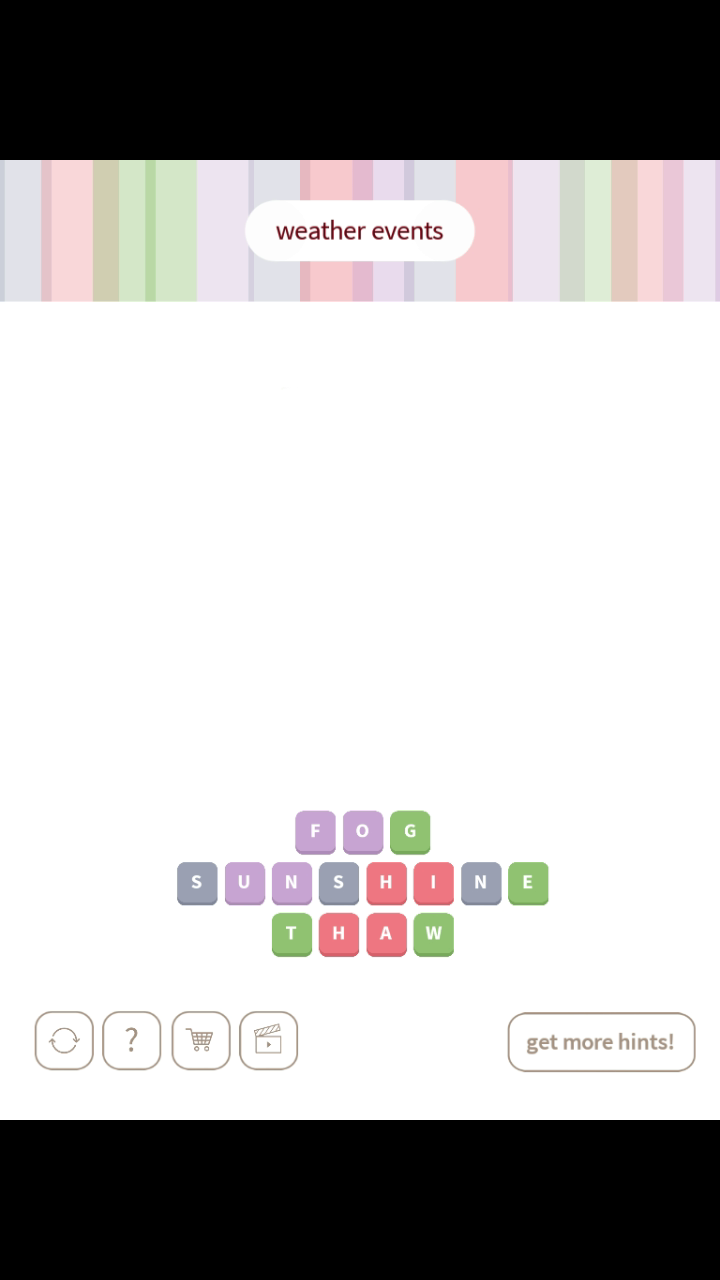Select the F letter tile
The height and width of the screenshot is (1280, 720).
[315, 831]
